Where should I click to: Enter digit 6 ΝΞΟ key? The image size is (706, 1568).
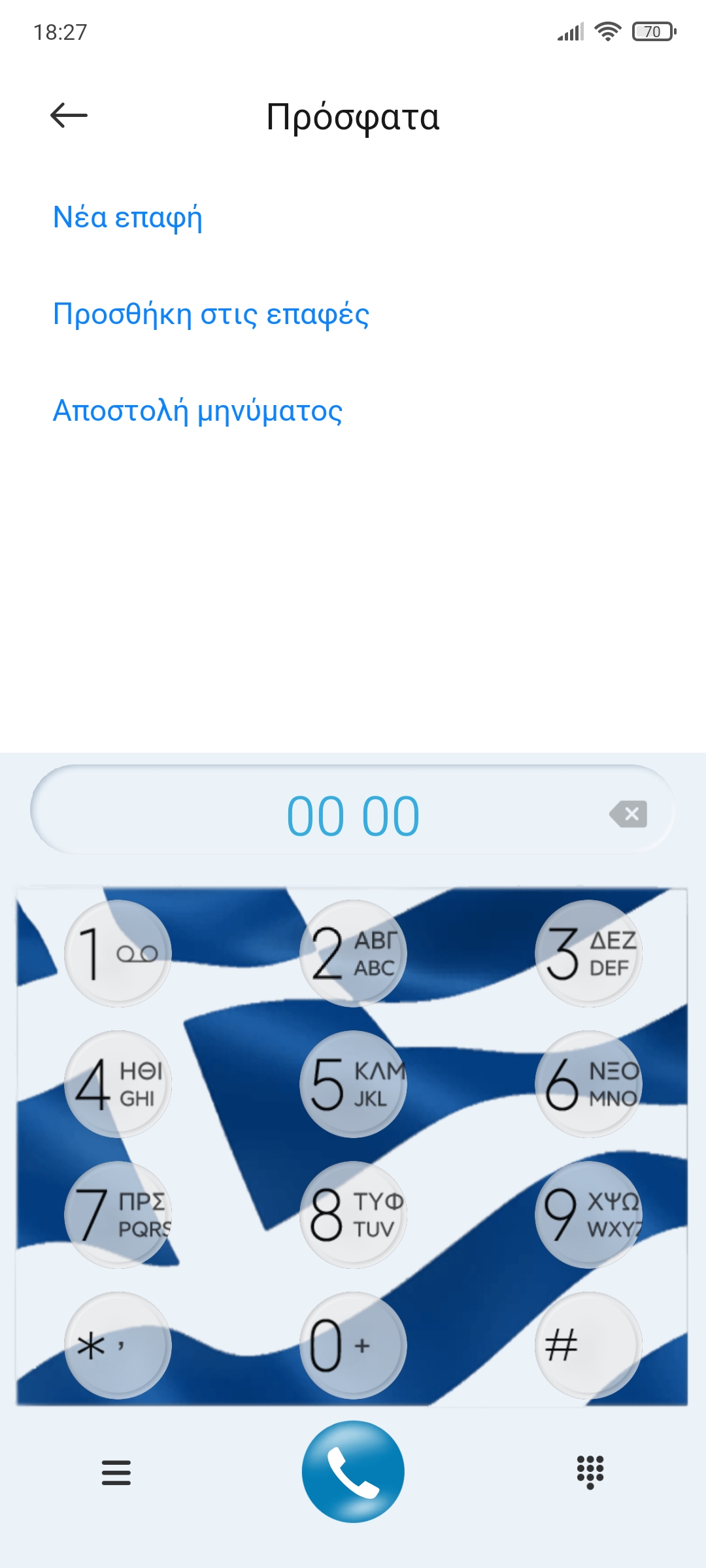(588, 1085)
